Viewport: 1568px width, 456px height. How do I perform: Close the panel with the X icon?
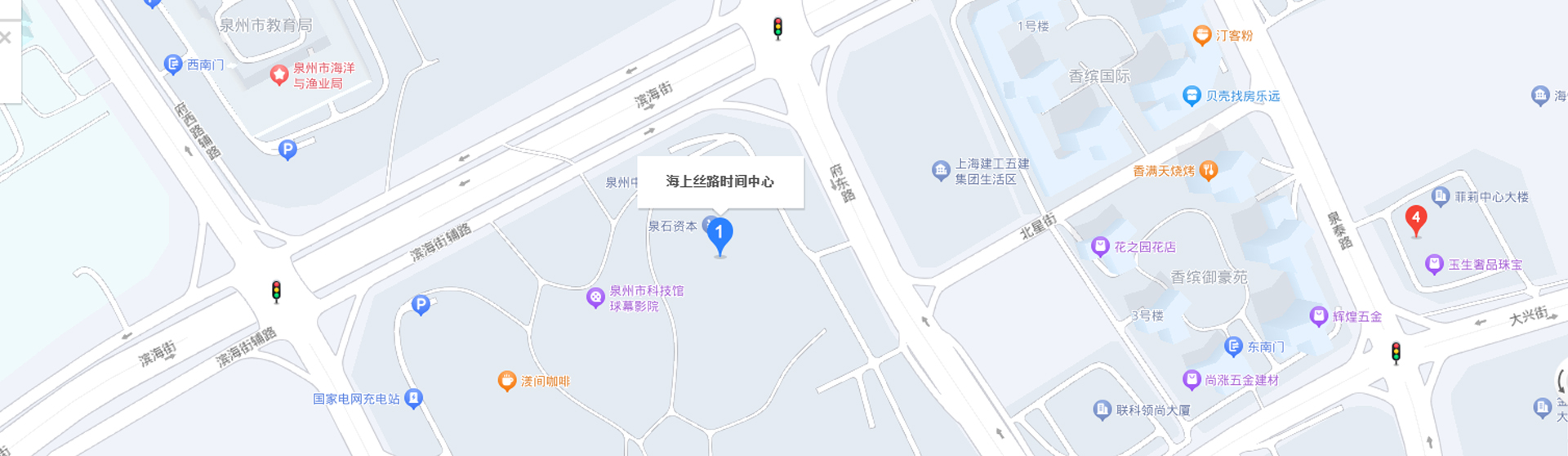6,38
